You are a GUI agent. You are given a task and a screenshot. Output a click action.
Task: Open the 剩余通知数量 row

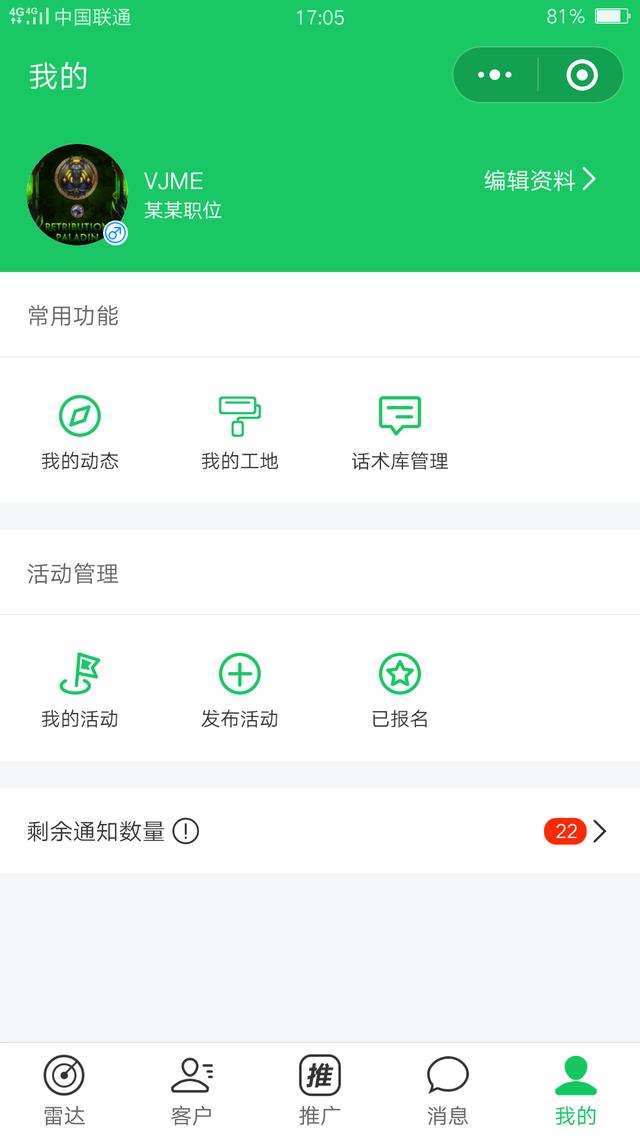320,831
